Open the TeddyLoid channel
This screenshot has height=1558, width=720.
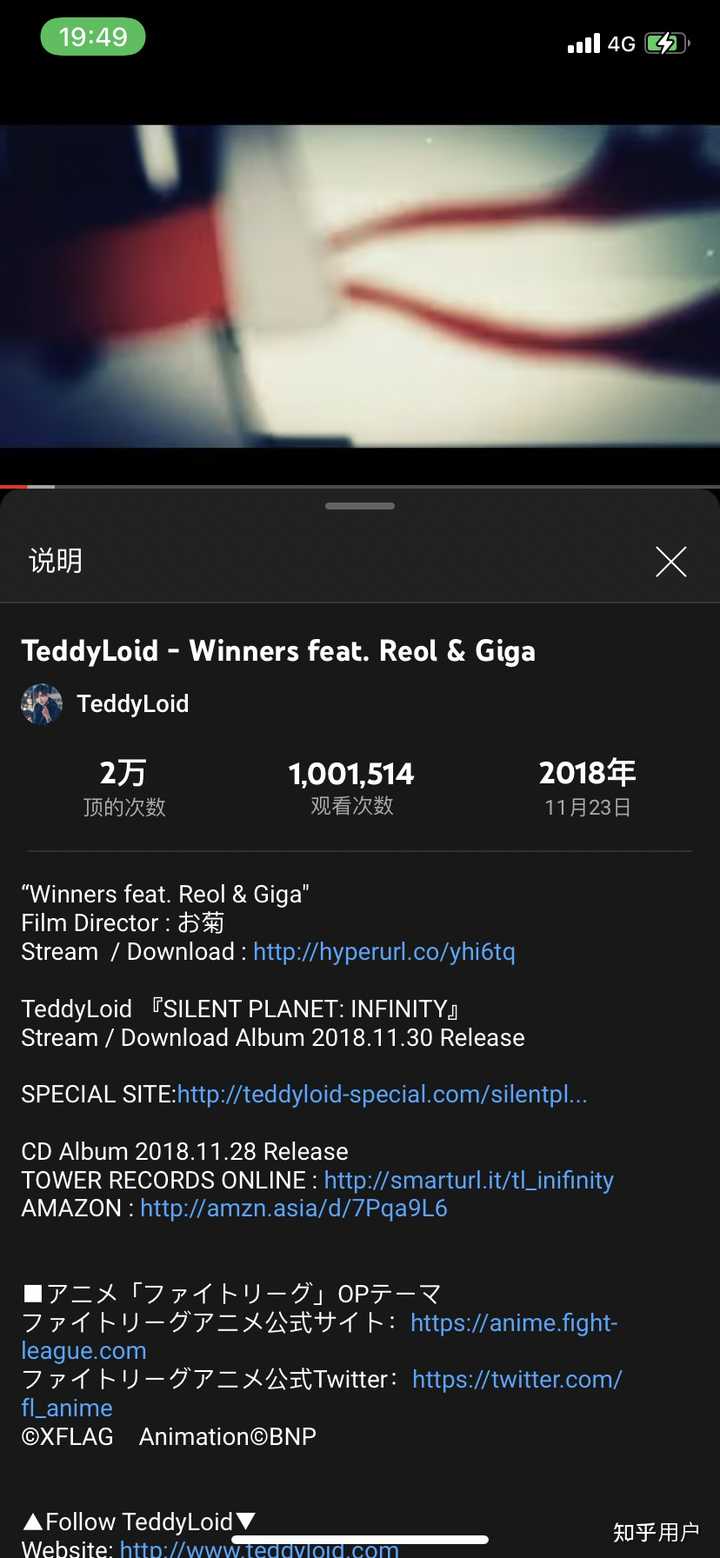point(105,704)
